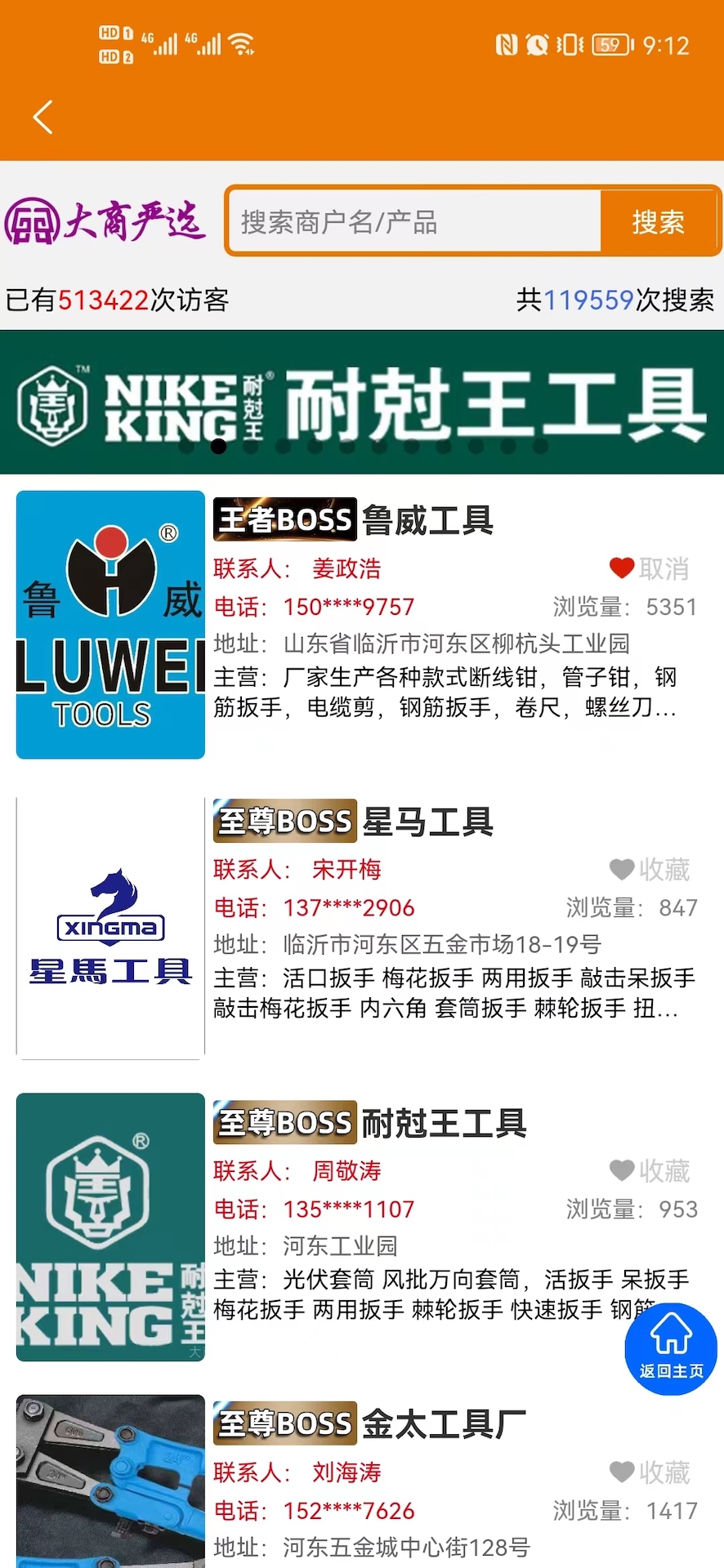
Task: Open the 耐尅王工具 merchant listing
Action: coord(444,1124)
